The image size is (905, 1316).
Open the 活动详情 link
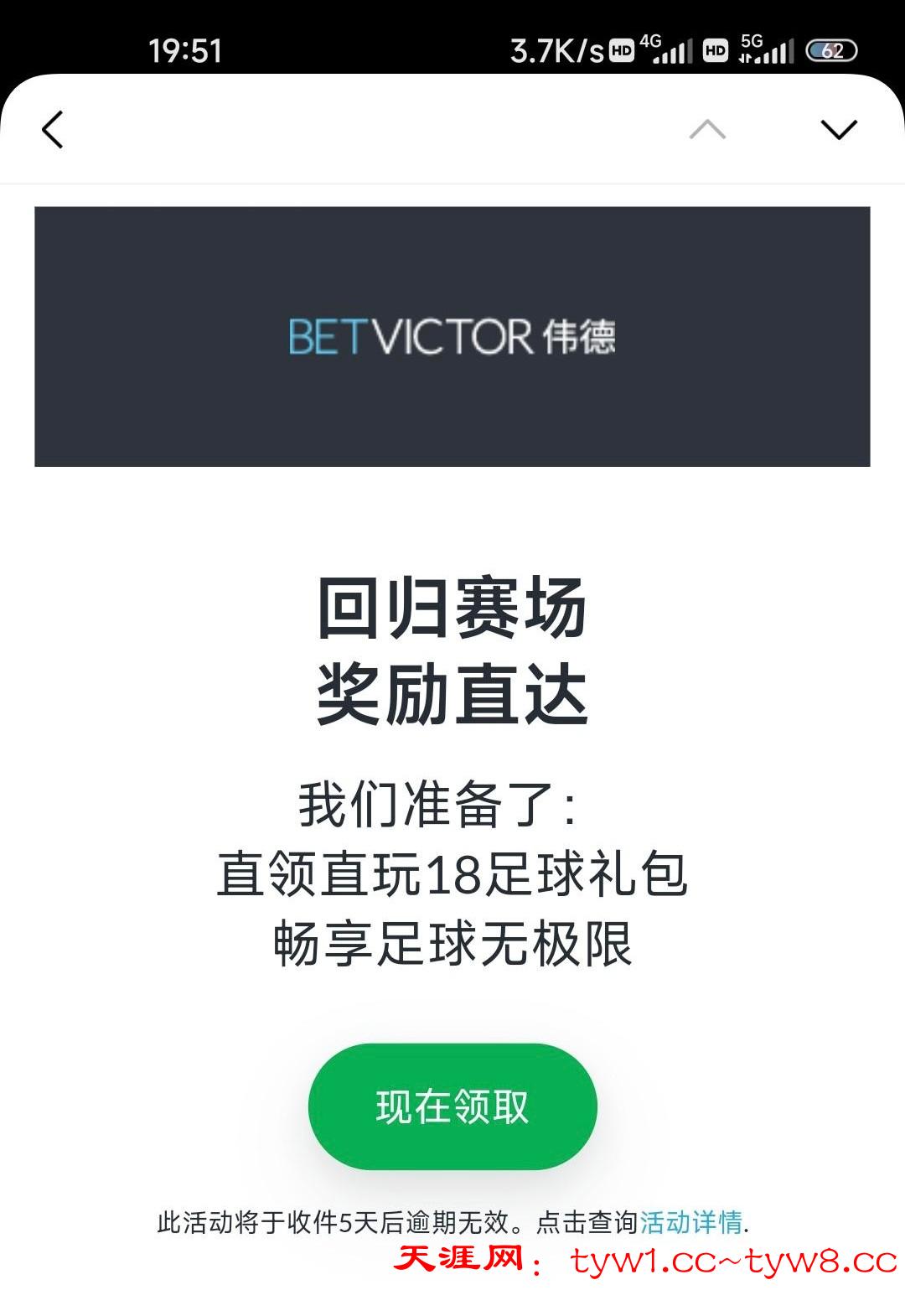coord(690,1222)
